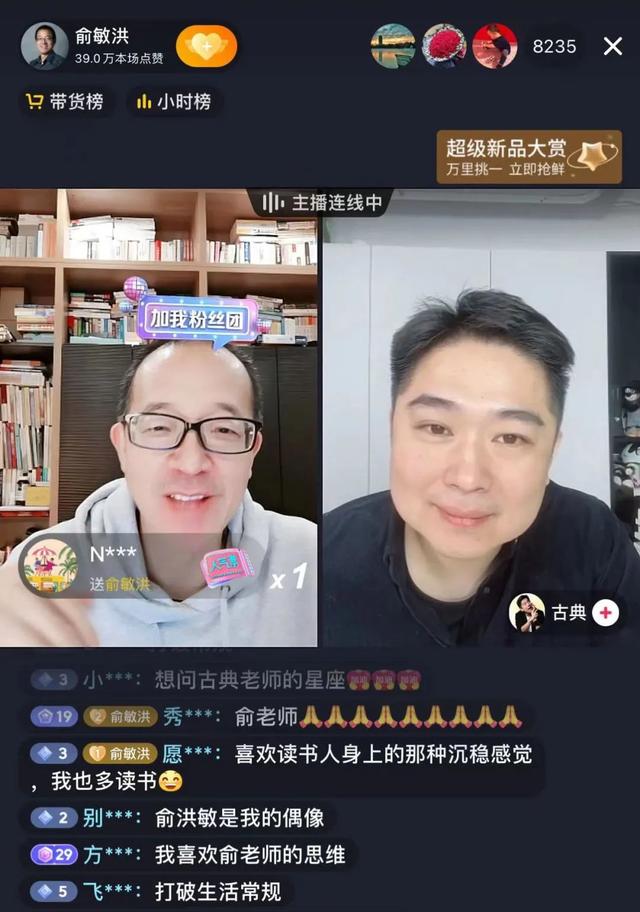Open the 超级新品大赏 banner
This screenshot has height=912, width=640.
click(528, 158)
